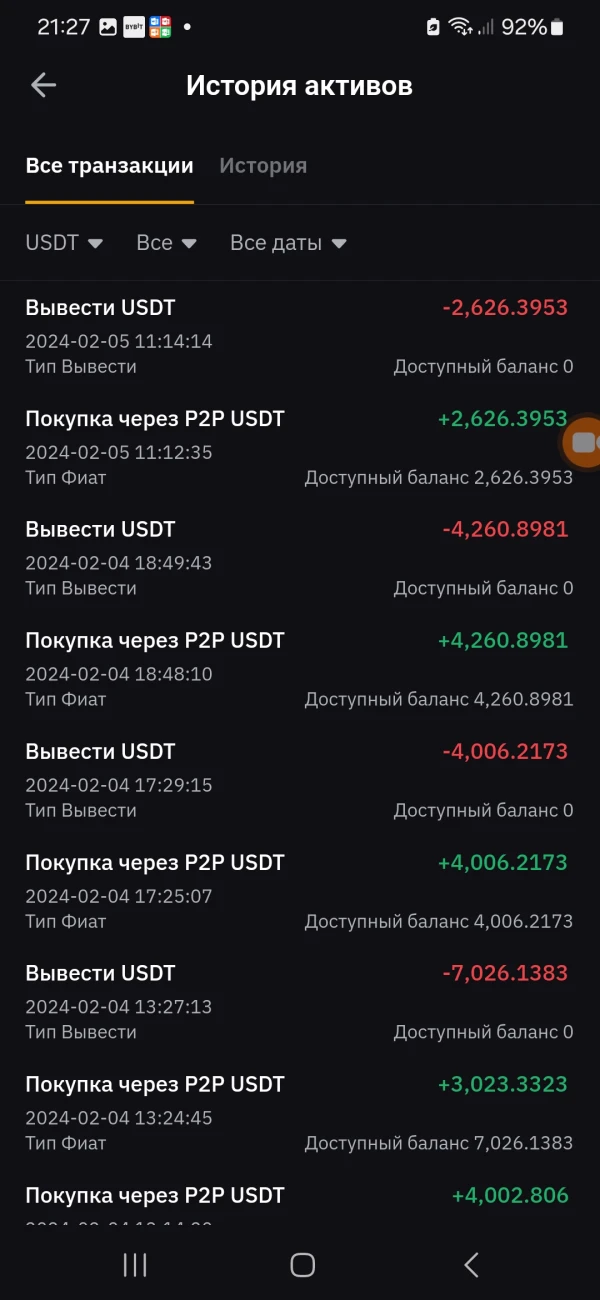Switch to the История tab
Image resolution: width=600 pixels, height=1300 pixels.
[x=263, y=166]
